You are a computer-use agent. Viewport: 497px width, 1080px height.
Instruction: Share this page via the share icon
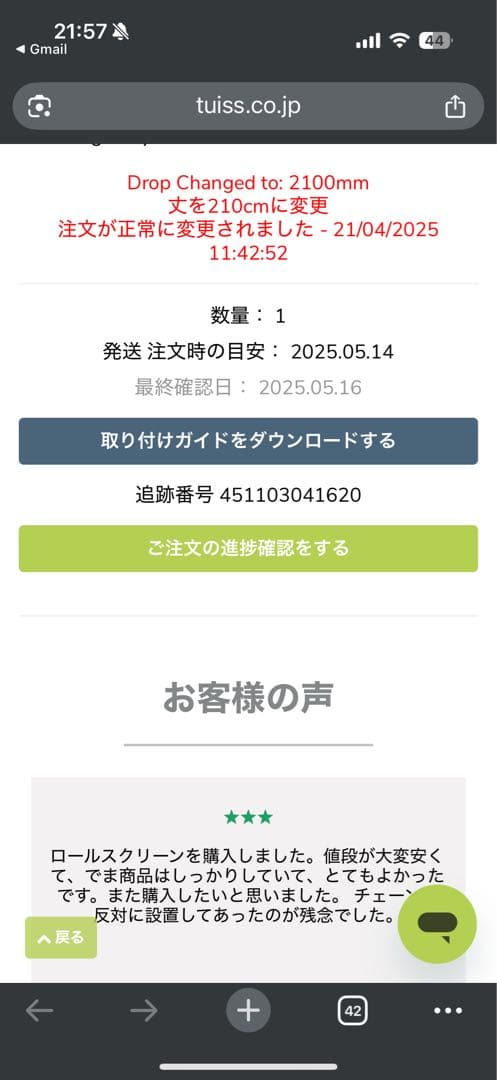455,106
